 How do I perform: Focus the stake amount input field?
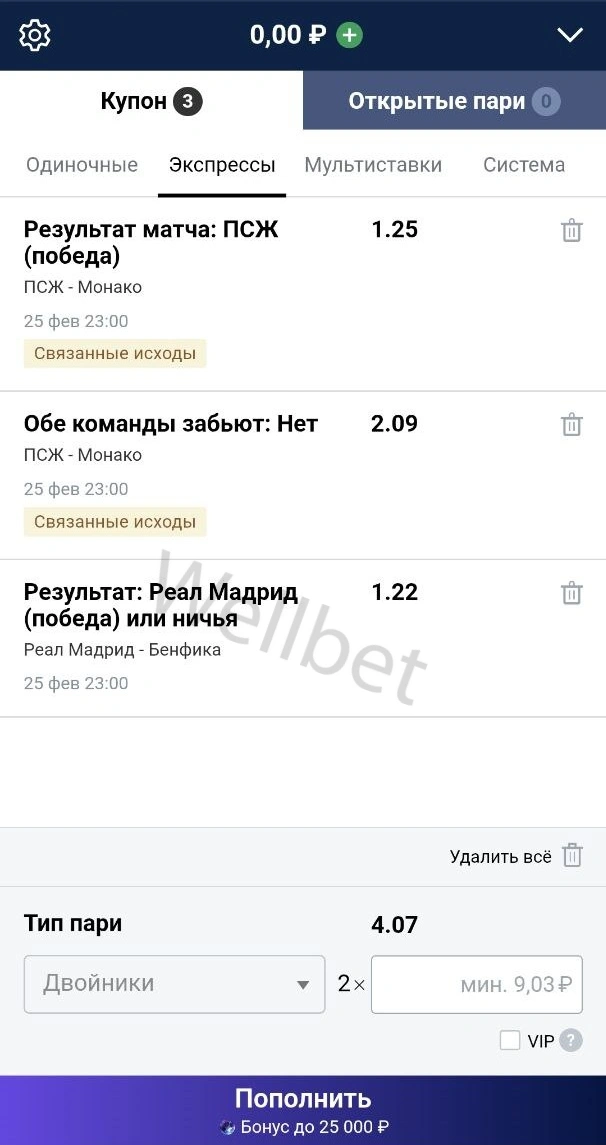(476, 984)
